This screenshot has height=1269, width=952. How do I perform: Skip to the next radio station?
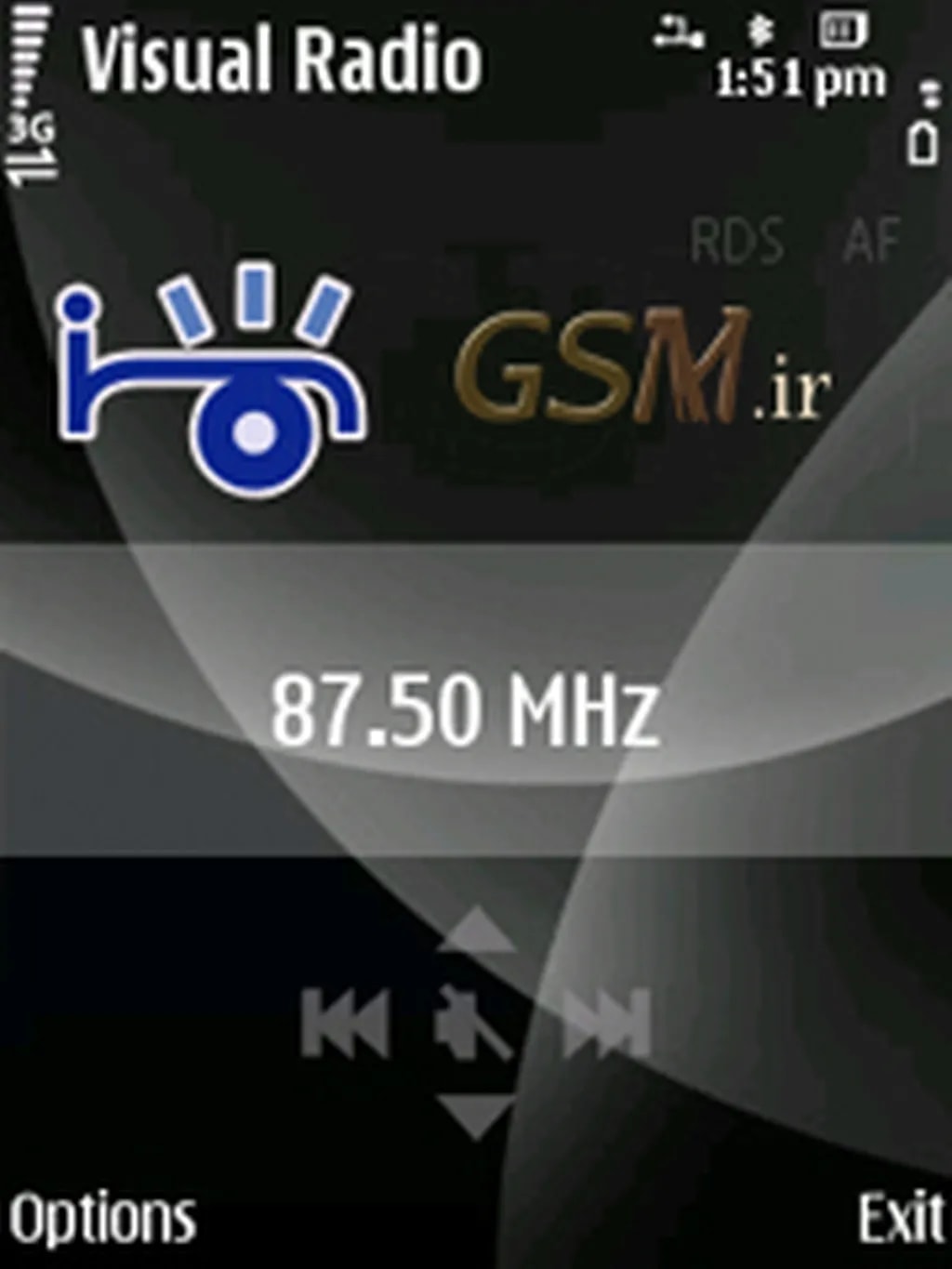[609, 1023]
